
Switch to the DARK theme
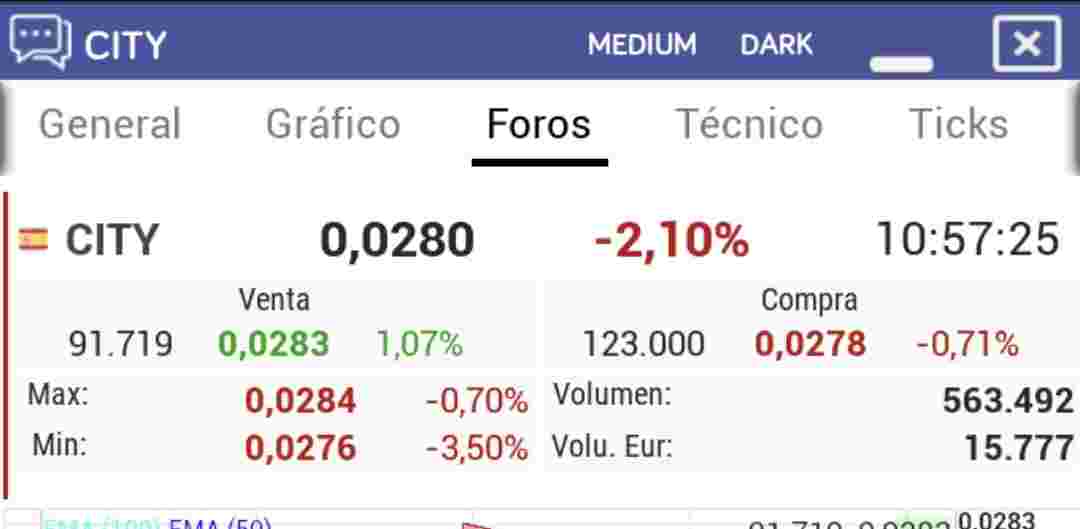[x=776, y=45]
